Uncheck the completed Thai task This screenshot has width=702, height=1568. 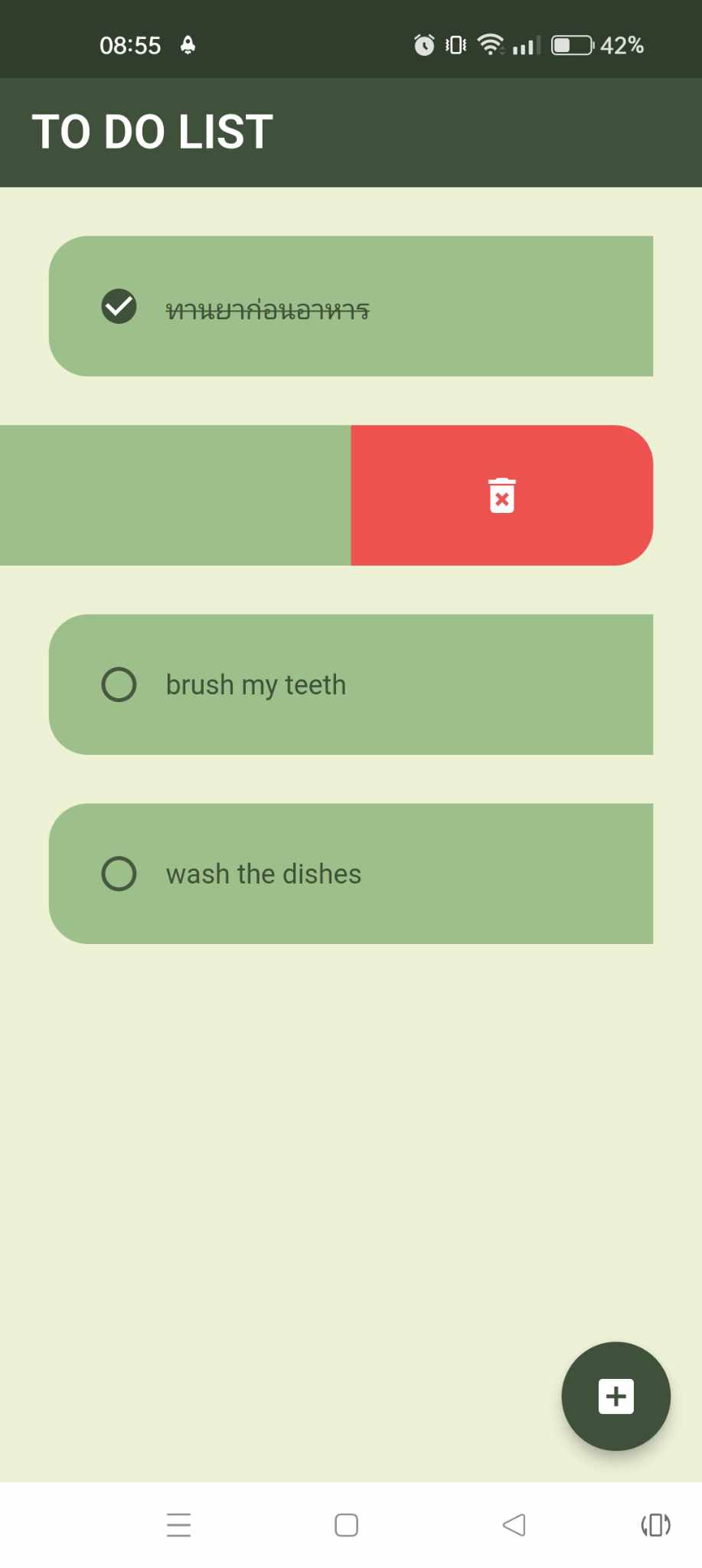(x=119, y=305)
